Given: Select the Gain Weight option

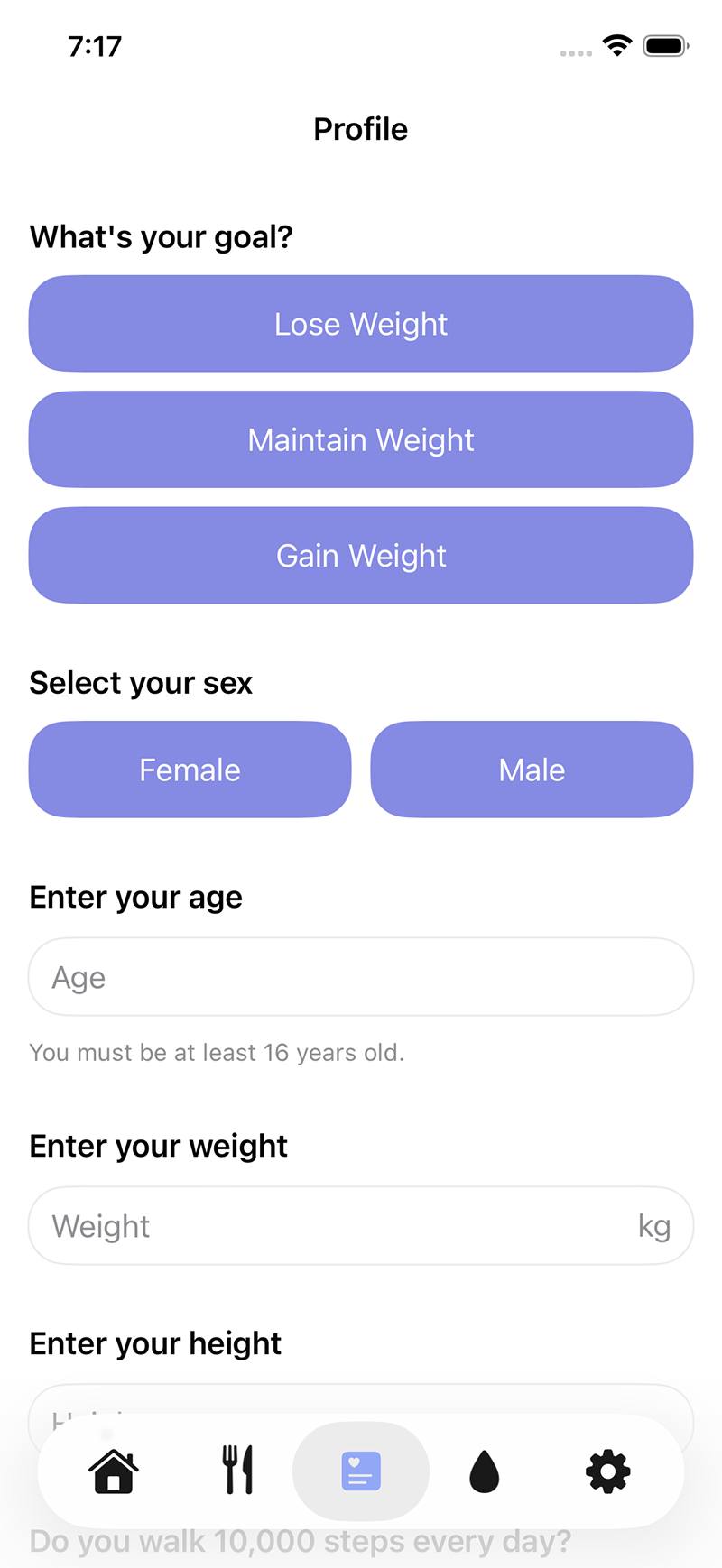Looking at the screenshot, I should [x=360, y=555].
